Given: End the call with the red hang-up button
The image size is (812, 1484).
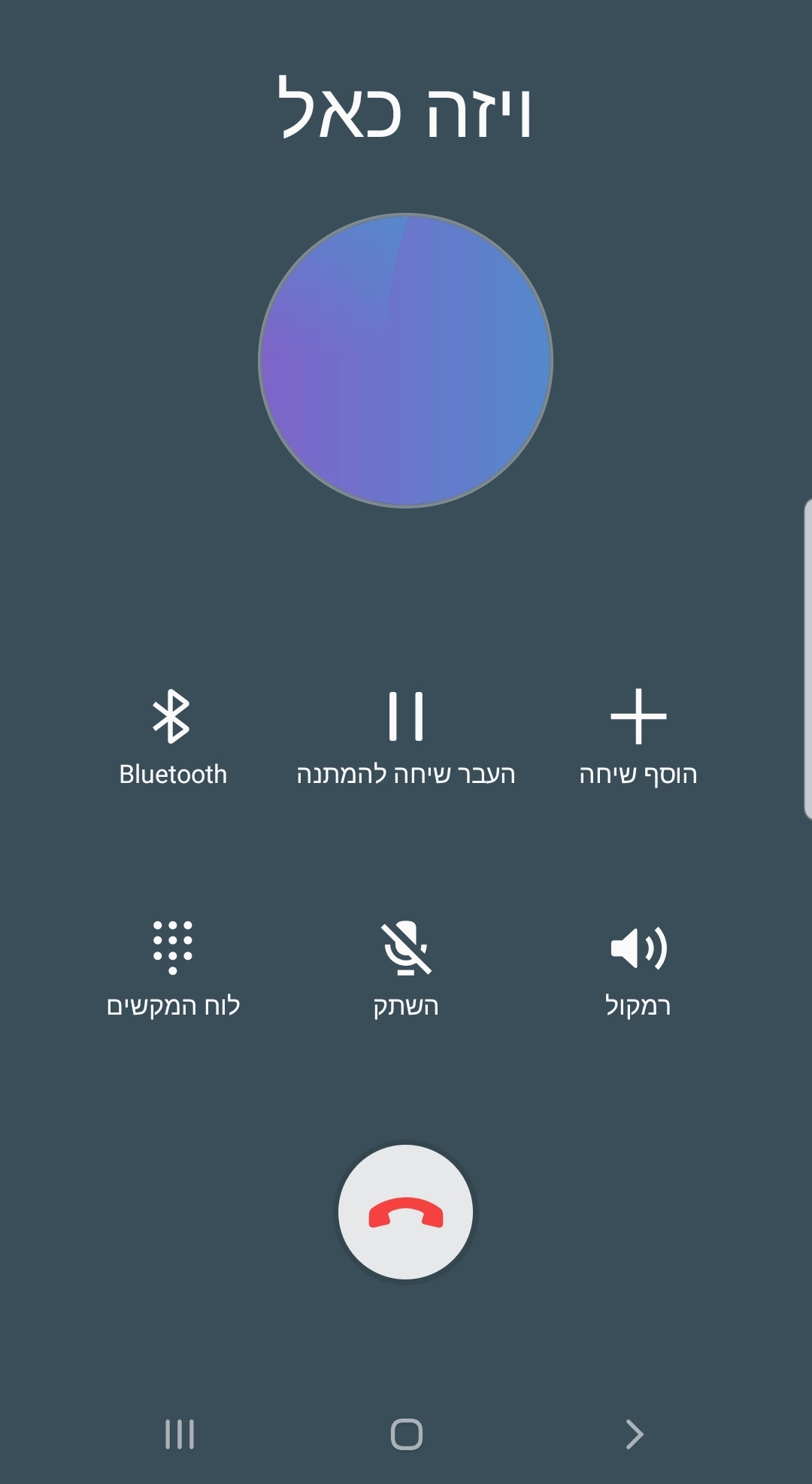Looking at the screenshot, I should 405,1212.
